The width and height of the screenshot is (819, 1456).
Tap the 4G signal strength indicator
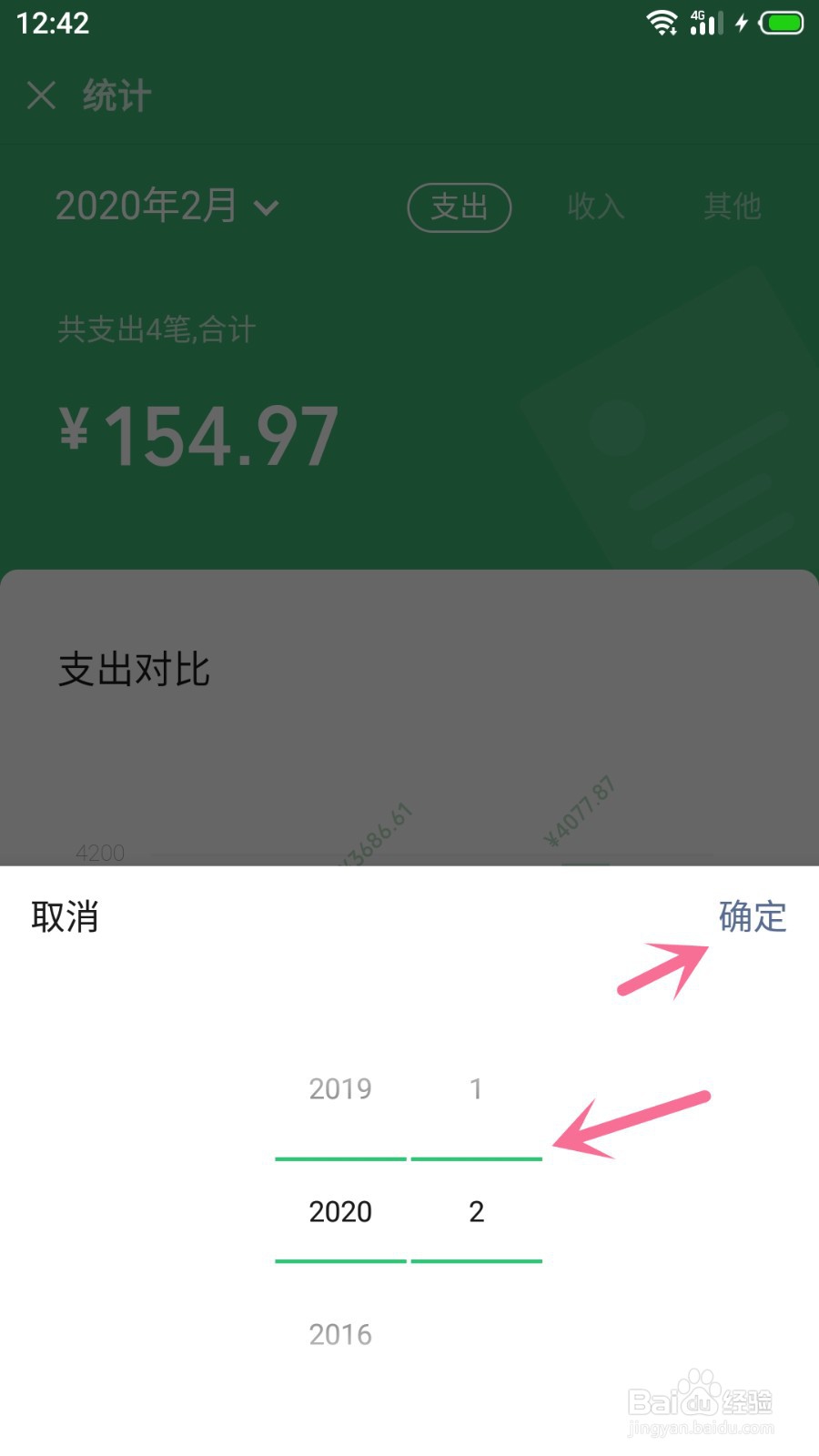tap(705, 22)
